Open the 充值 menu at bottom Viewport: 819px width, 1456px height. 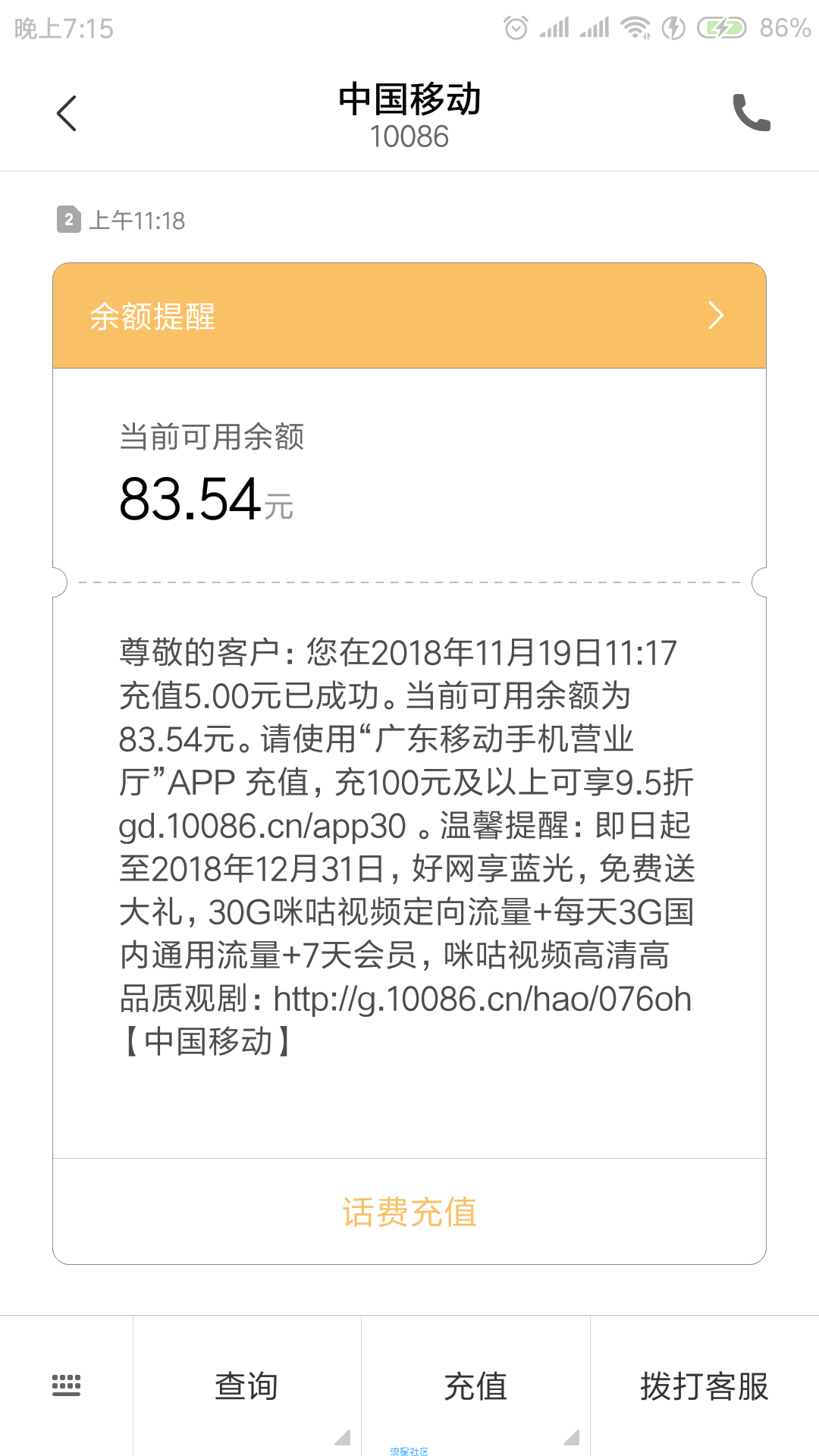(x=475, y=1386)
